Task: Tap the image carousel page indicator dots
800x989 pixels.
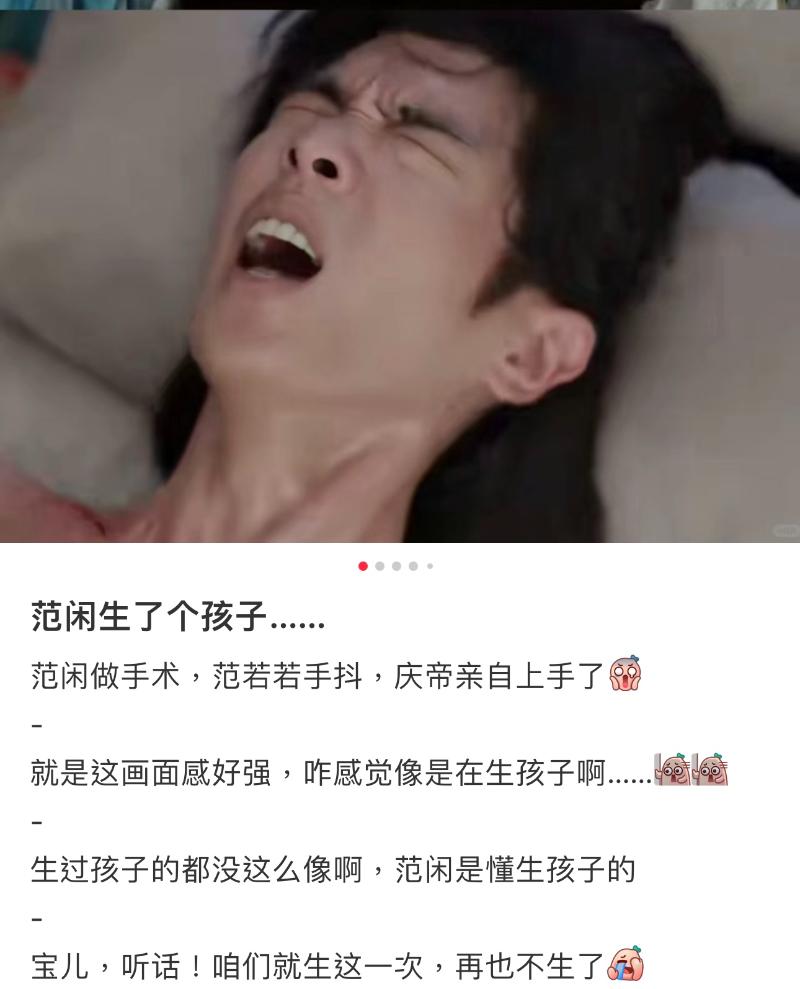Action: [396, 566]
